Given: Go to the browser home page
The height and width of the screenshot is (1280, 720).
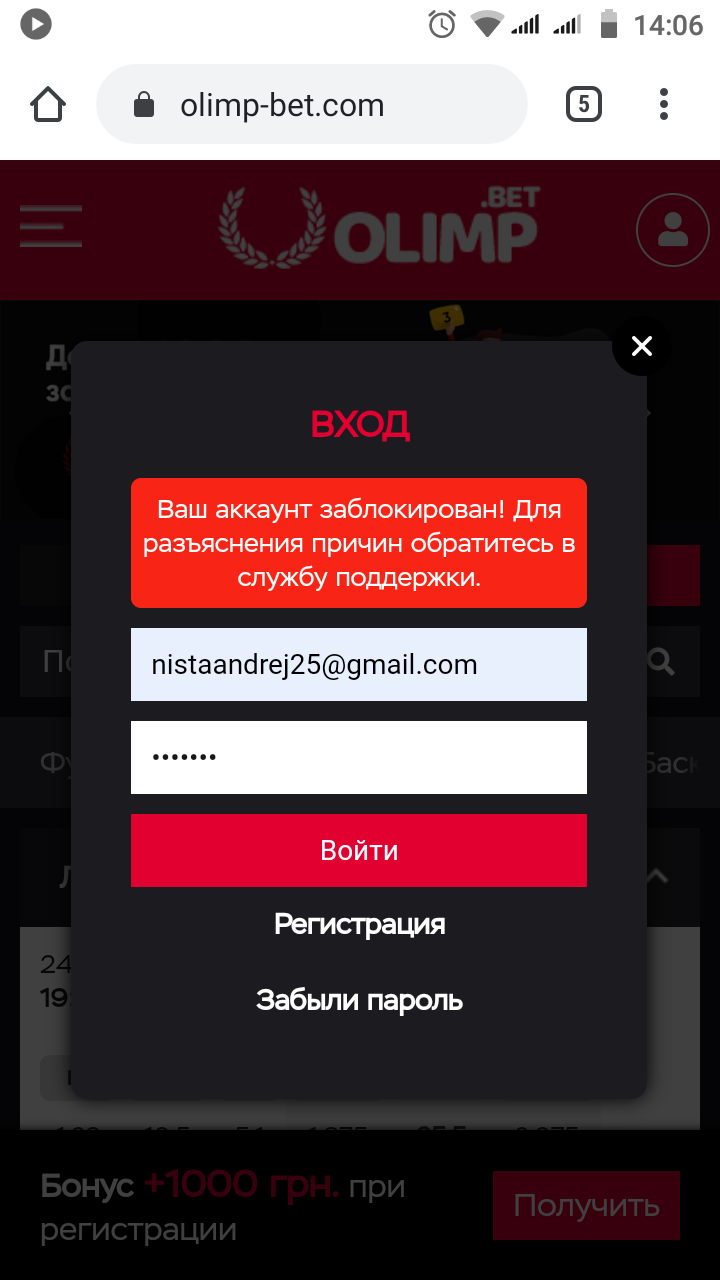Looking at the screenshot, I should [x=48, y=104].
